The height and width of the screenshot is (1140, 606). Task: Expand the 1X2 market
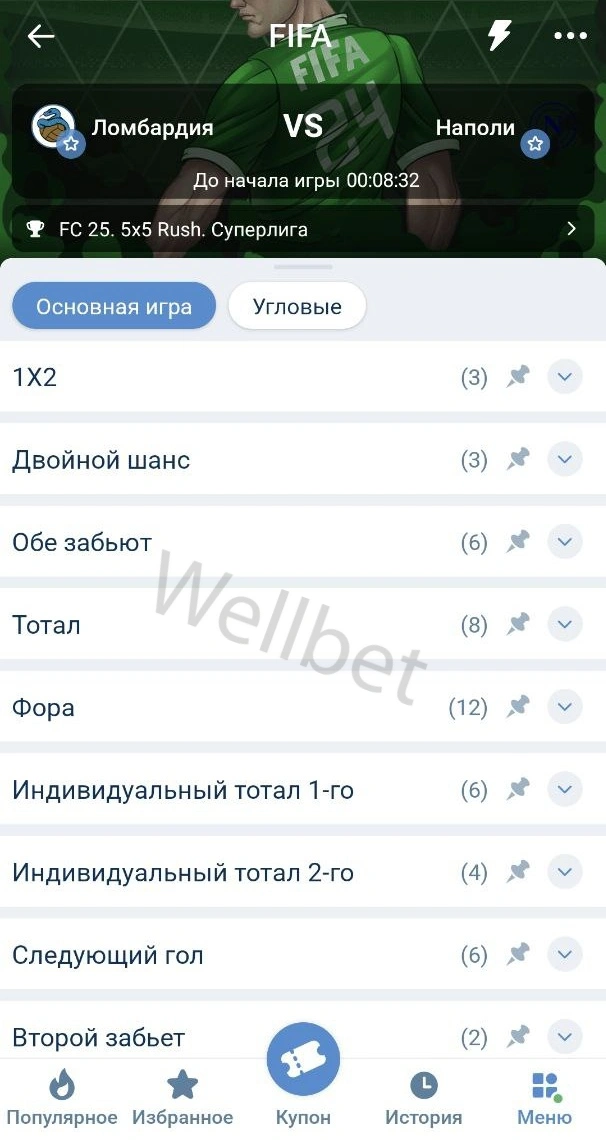point(565,377)
